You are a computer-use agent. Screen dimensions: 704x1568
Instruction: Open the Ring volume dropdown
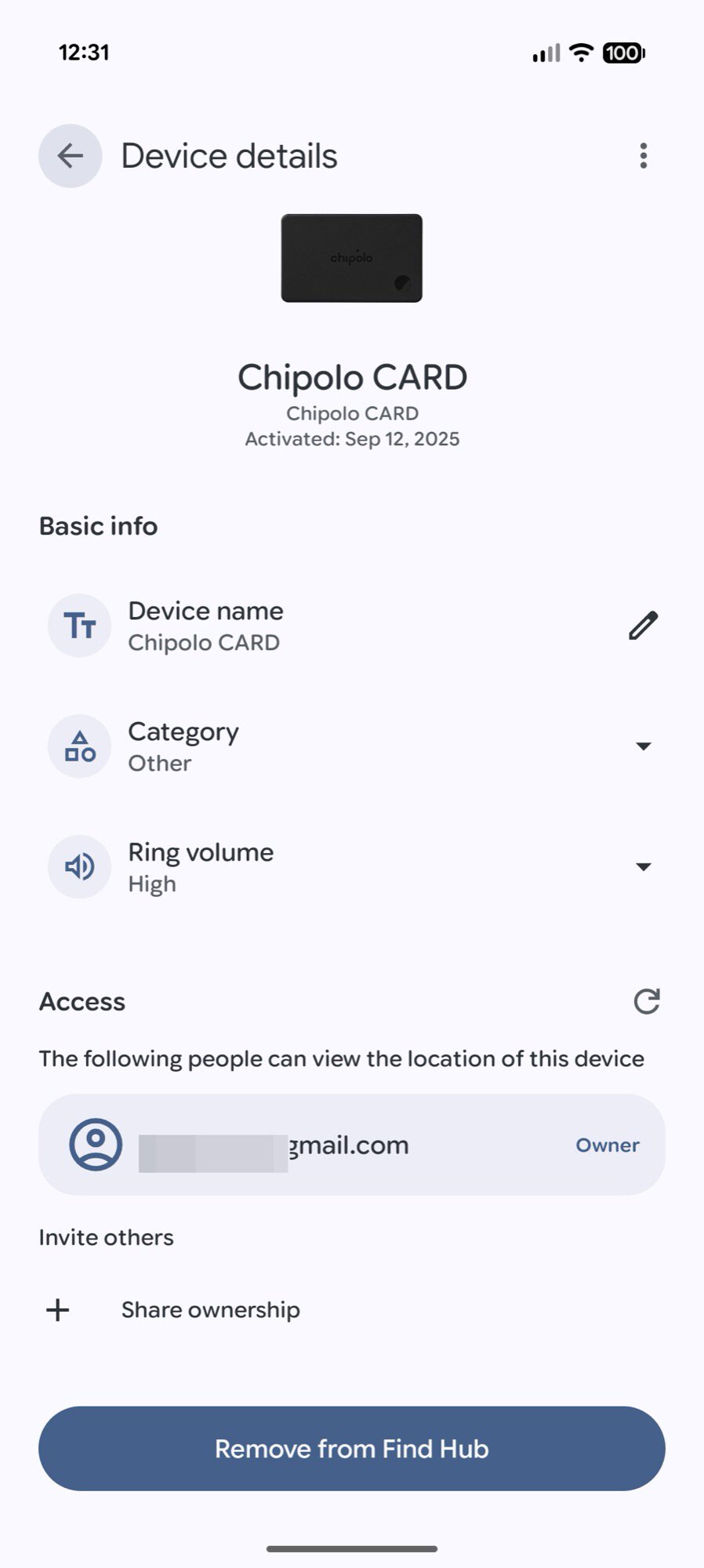(x=643, y=866)
